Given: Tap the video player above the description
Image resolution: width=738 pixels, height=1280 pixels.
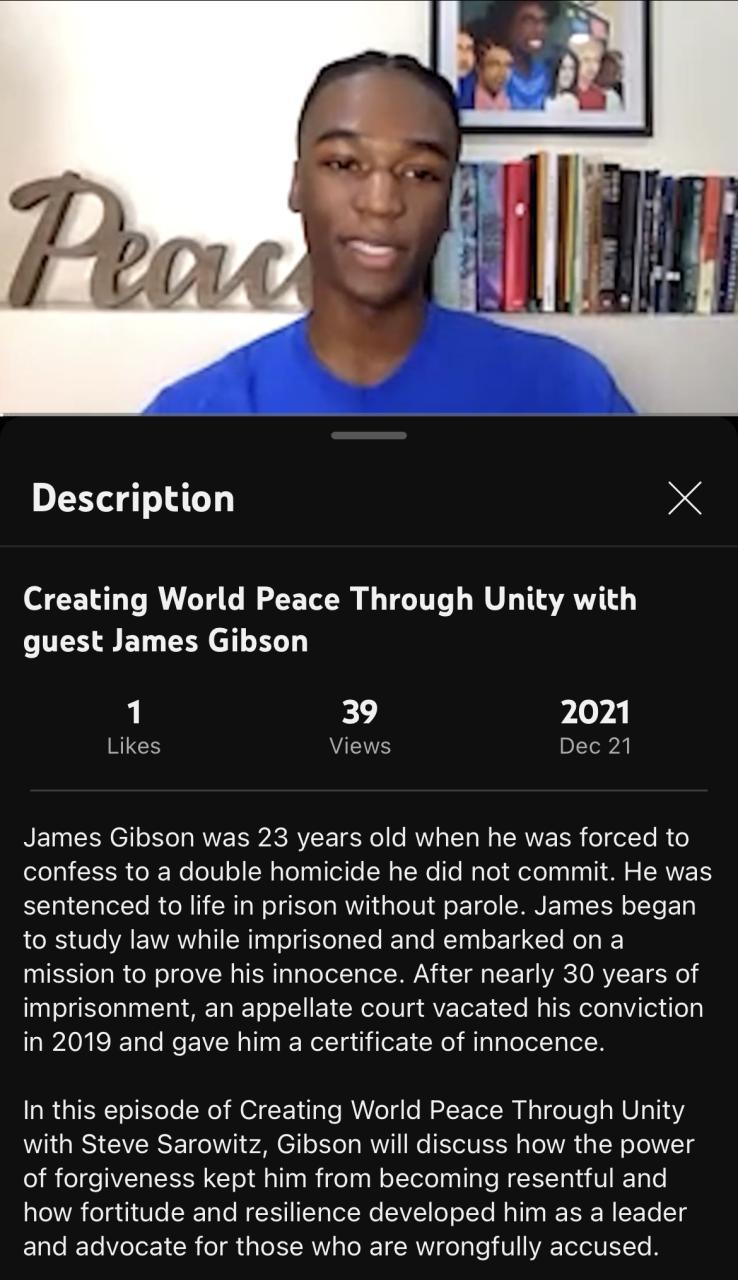Looking at the screenshot, I should tap(369, 206).
